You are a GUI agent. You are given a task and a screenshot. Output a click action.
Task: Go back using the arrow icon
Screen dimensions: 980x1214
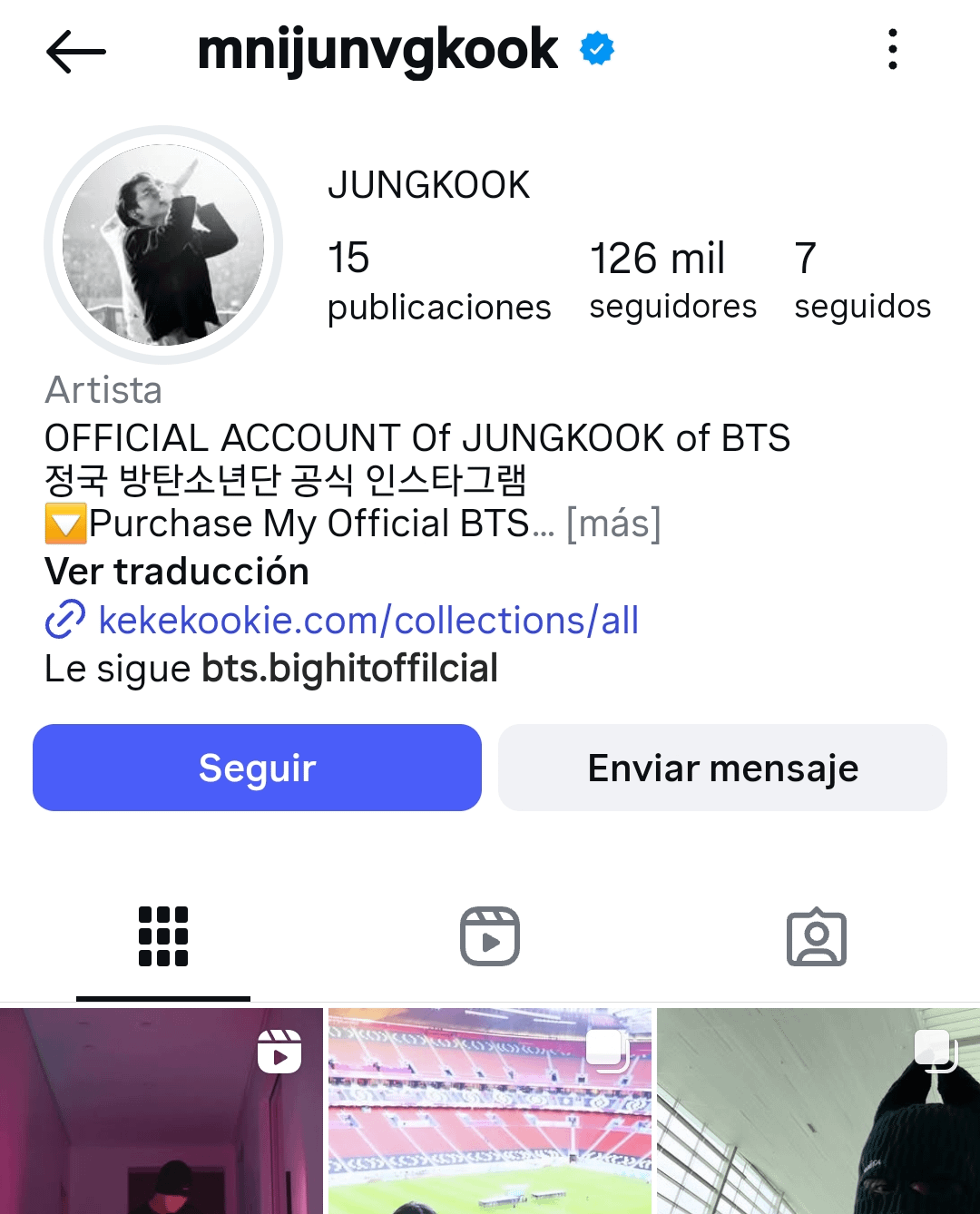coord(76,51)
